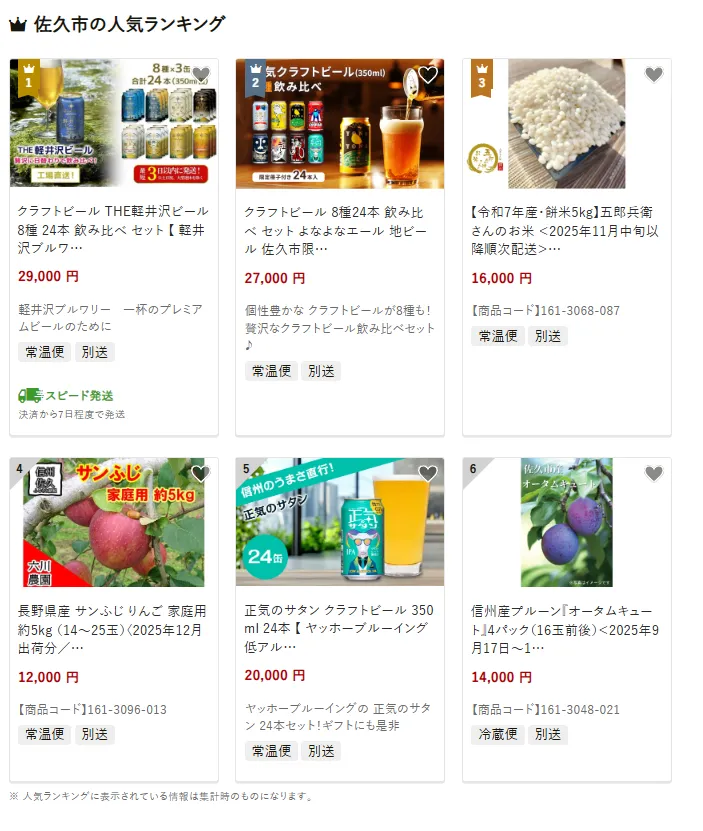Favorite the 正気のサタン 20,000円 item
This screenshot has width=703, height=831.
[428, 474]
